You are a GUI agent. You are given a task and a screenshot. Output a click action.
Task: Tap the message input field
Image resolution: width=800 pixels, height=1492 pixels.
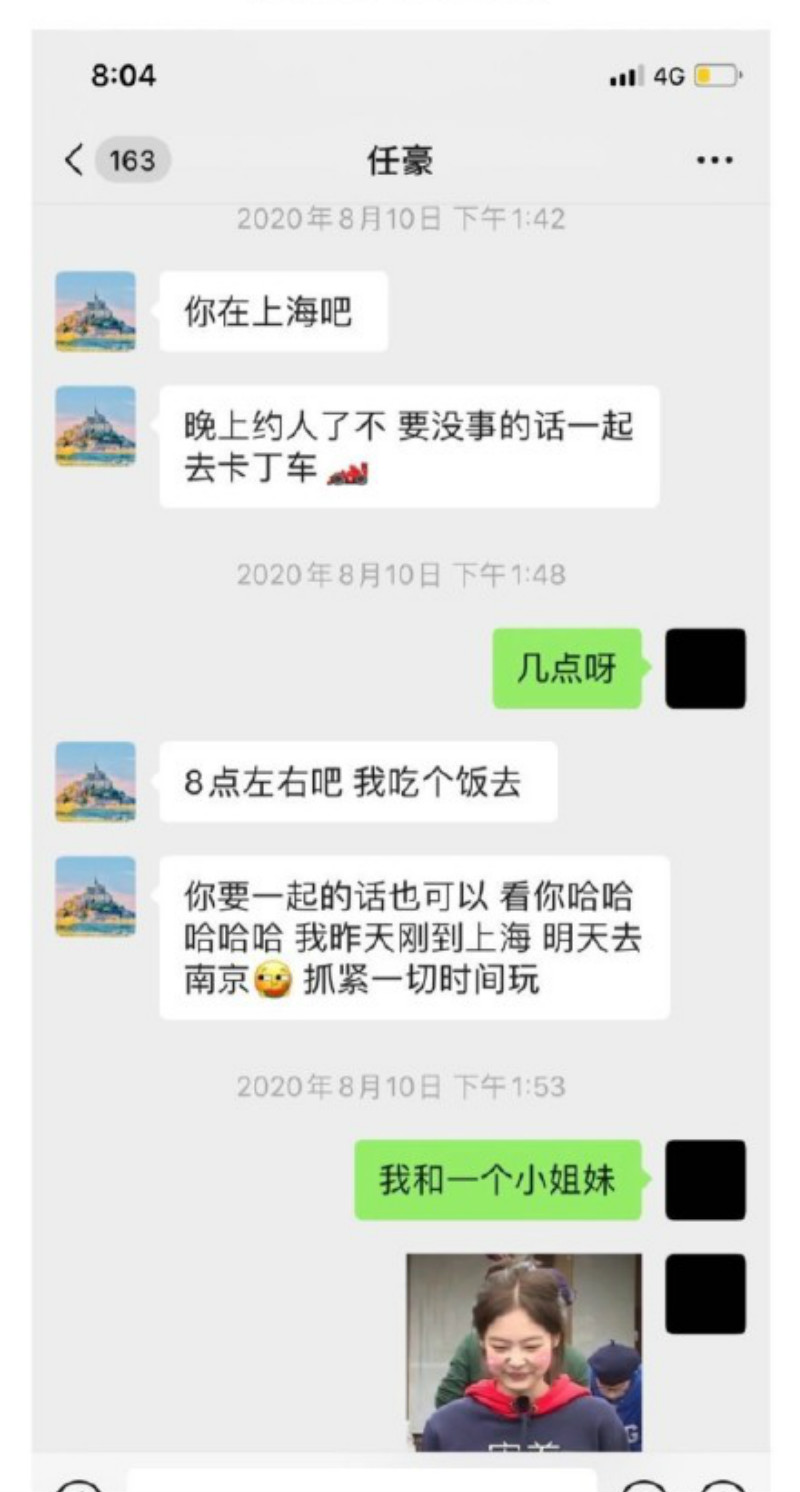pyautogui.click(x=360, y=1482)
